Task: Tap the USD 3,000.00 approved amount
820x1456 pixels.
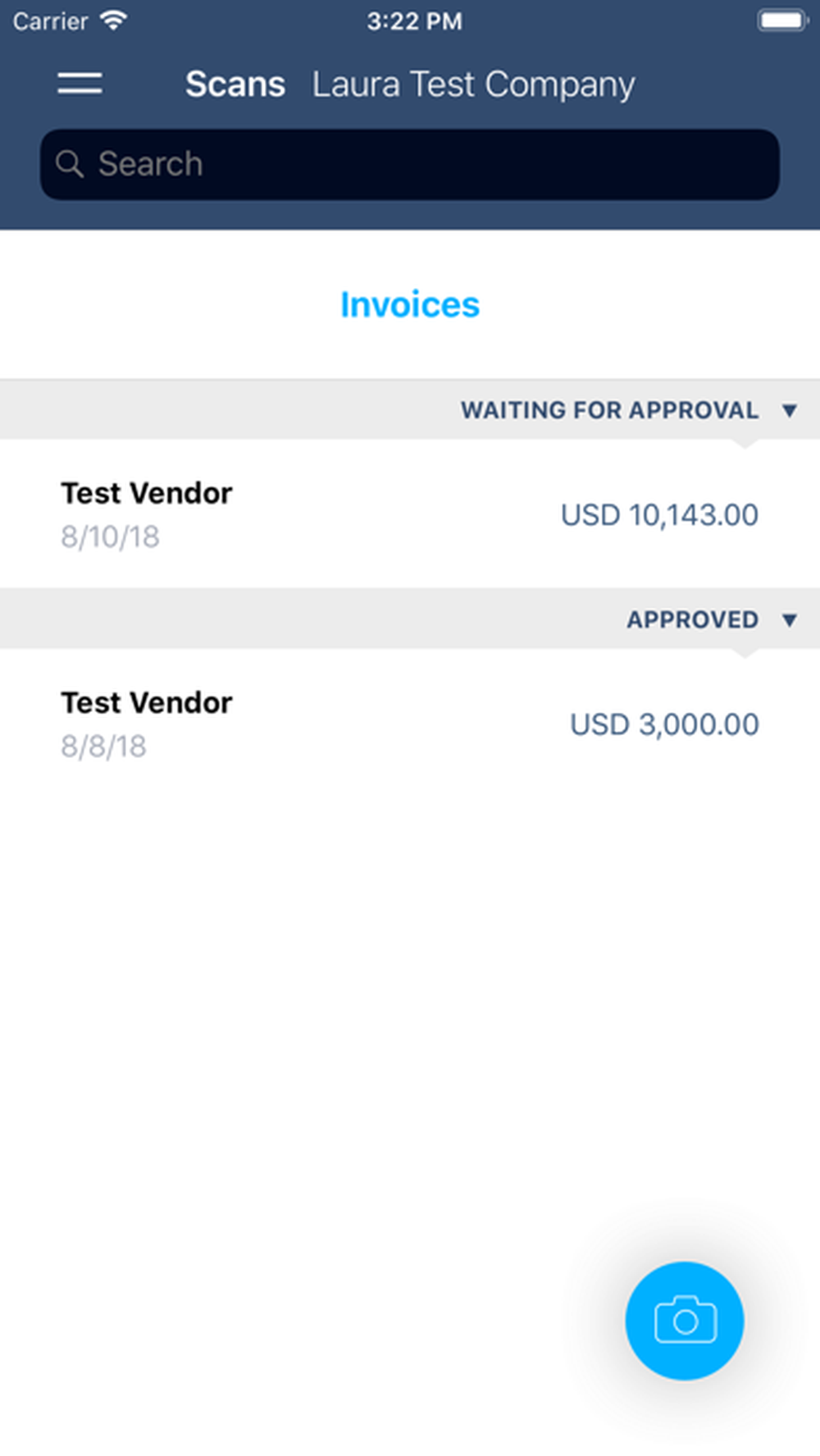Action: [x=663, y=723]
